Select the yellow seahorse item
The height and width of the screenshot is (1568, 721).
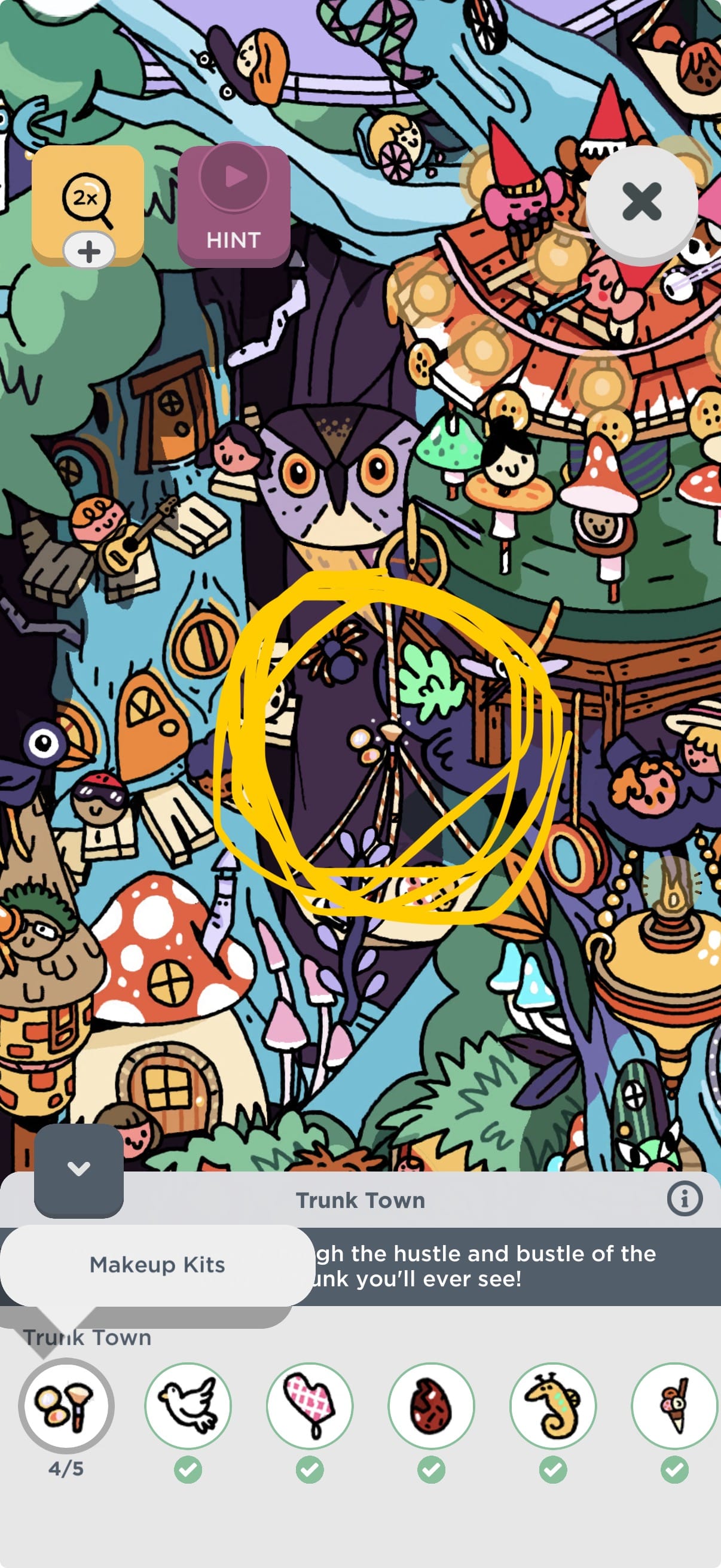pos(553,1405)
